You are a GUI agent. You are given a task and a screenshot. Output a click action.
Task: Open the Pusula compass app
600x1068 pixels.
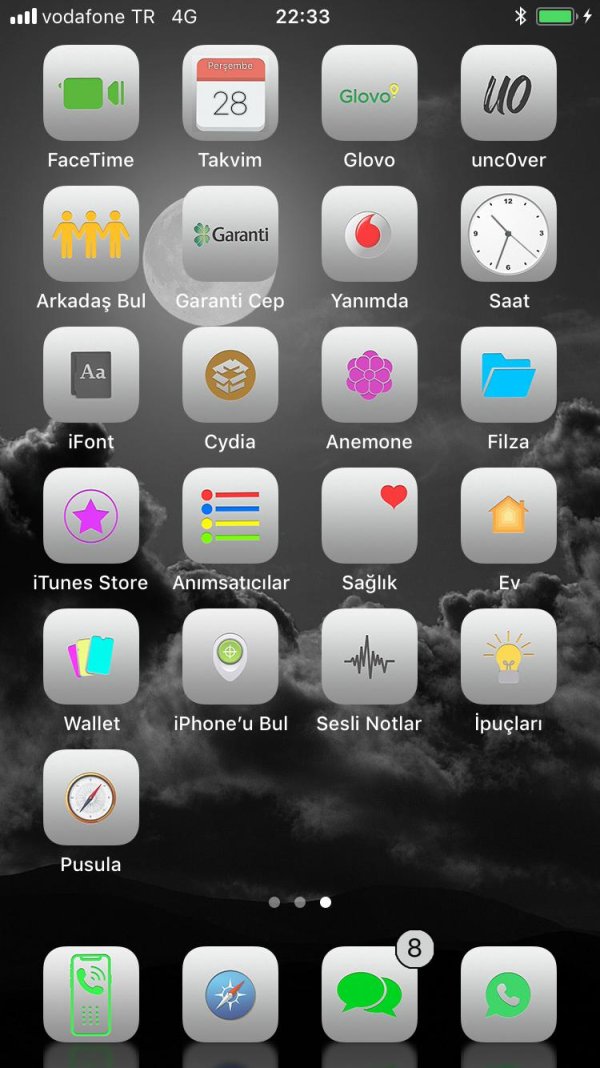pyautogui.click(x=91, y=798)
